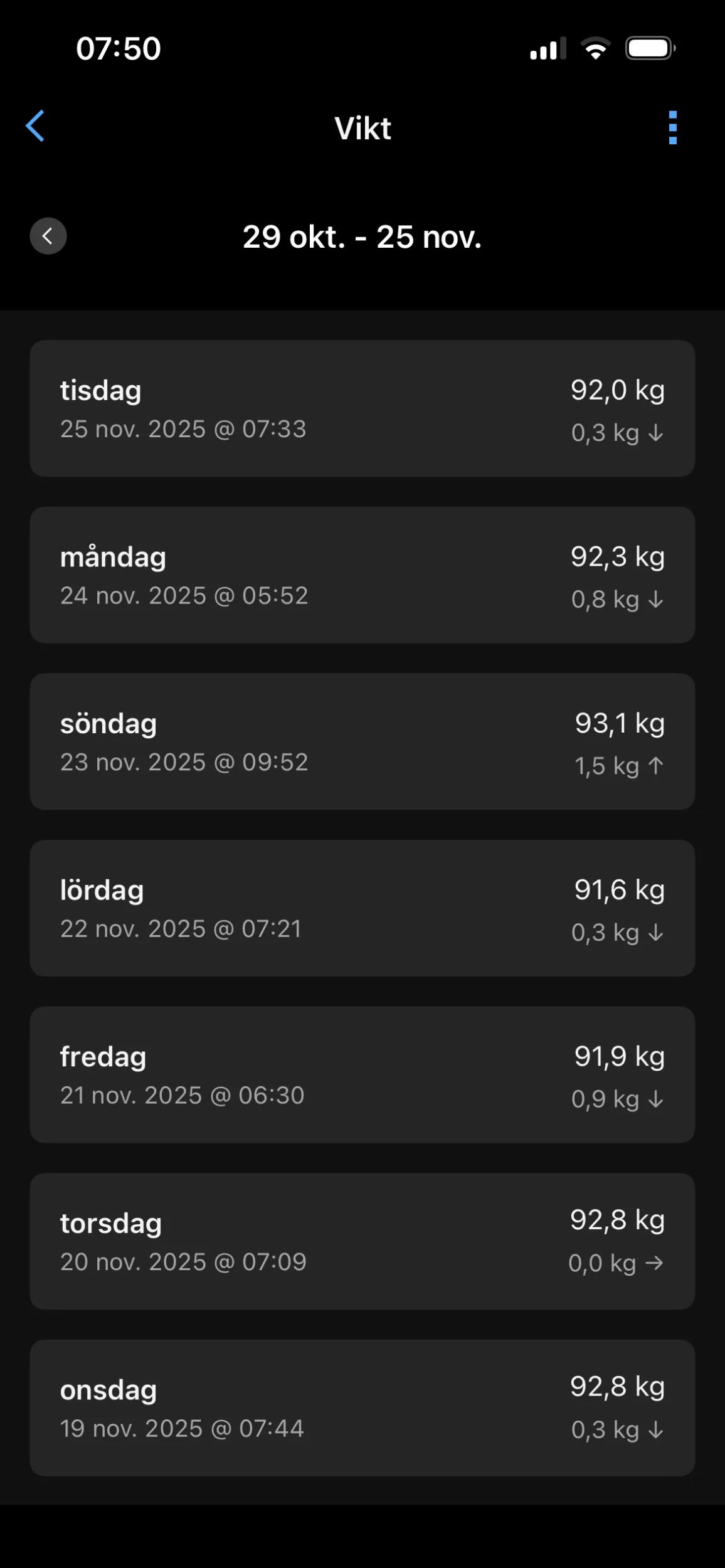Open the three-dot overflow menu

673,127
